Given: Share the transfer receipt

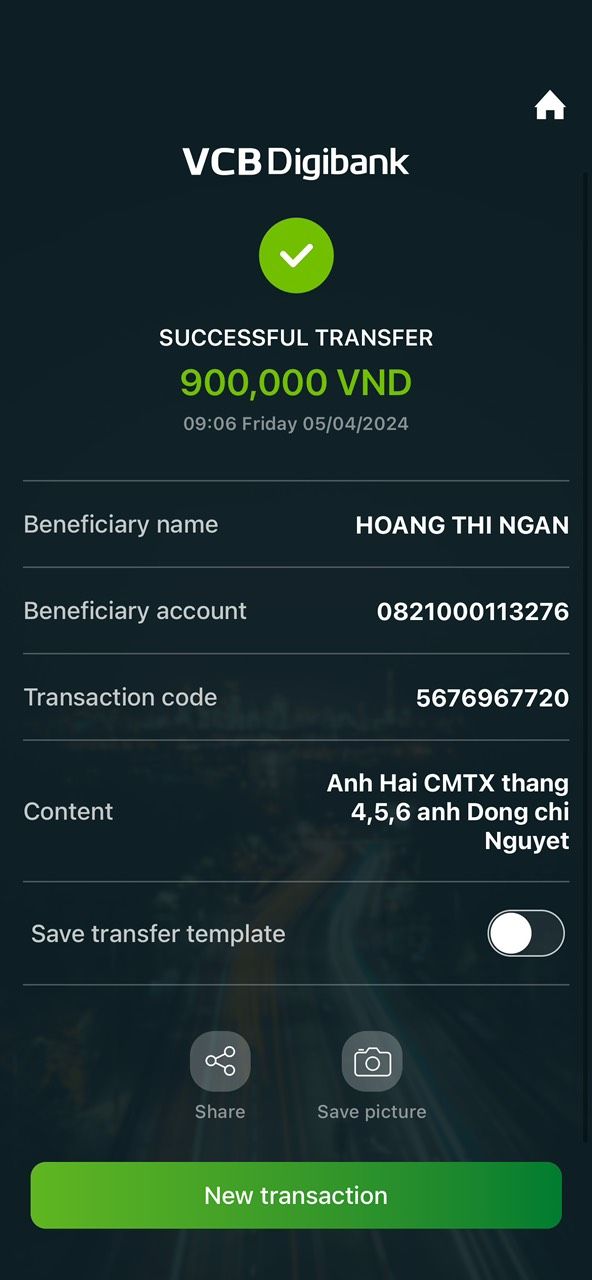Looking at the screenshot, I should (220, 1061).
